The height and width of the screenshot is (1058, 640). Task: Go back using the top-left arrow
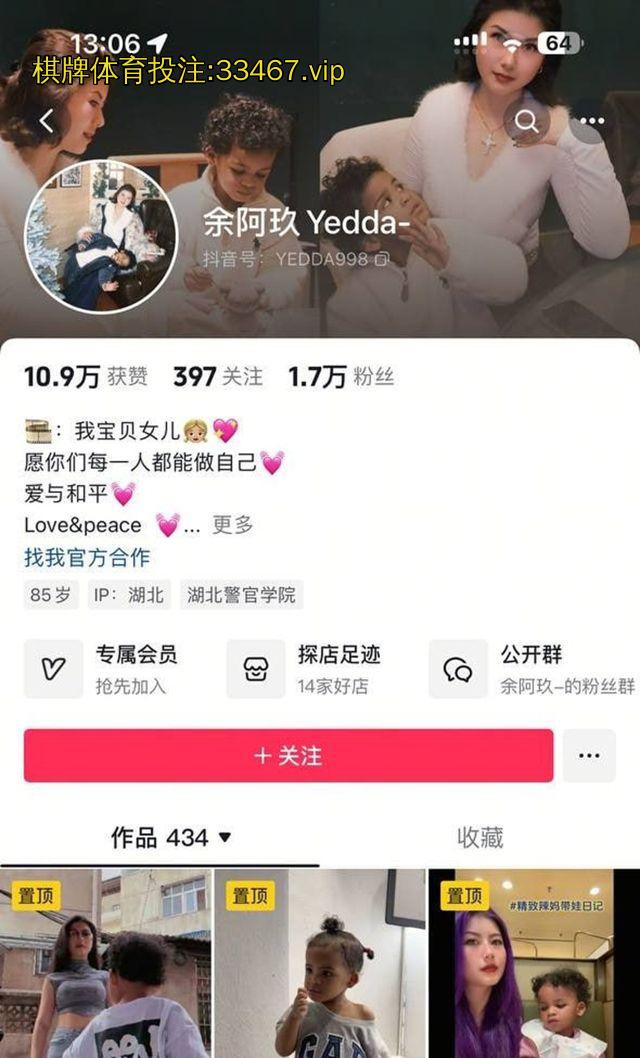[x=47, y=121]
